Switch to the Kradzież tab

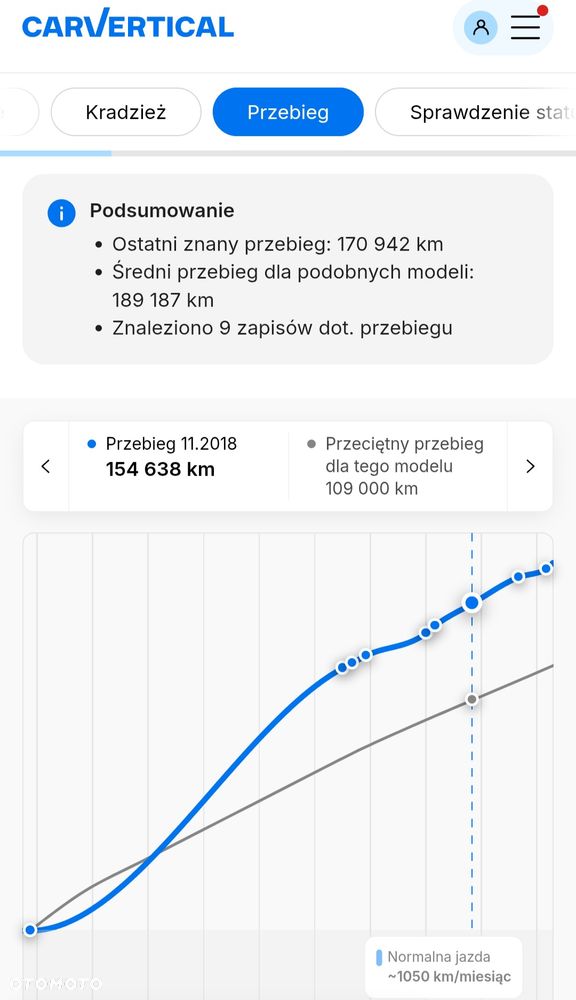click(126, 112)
